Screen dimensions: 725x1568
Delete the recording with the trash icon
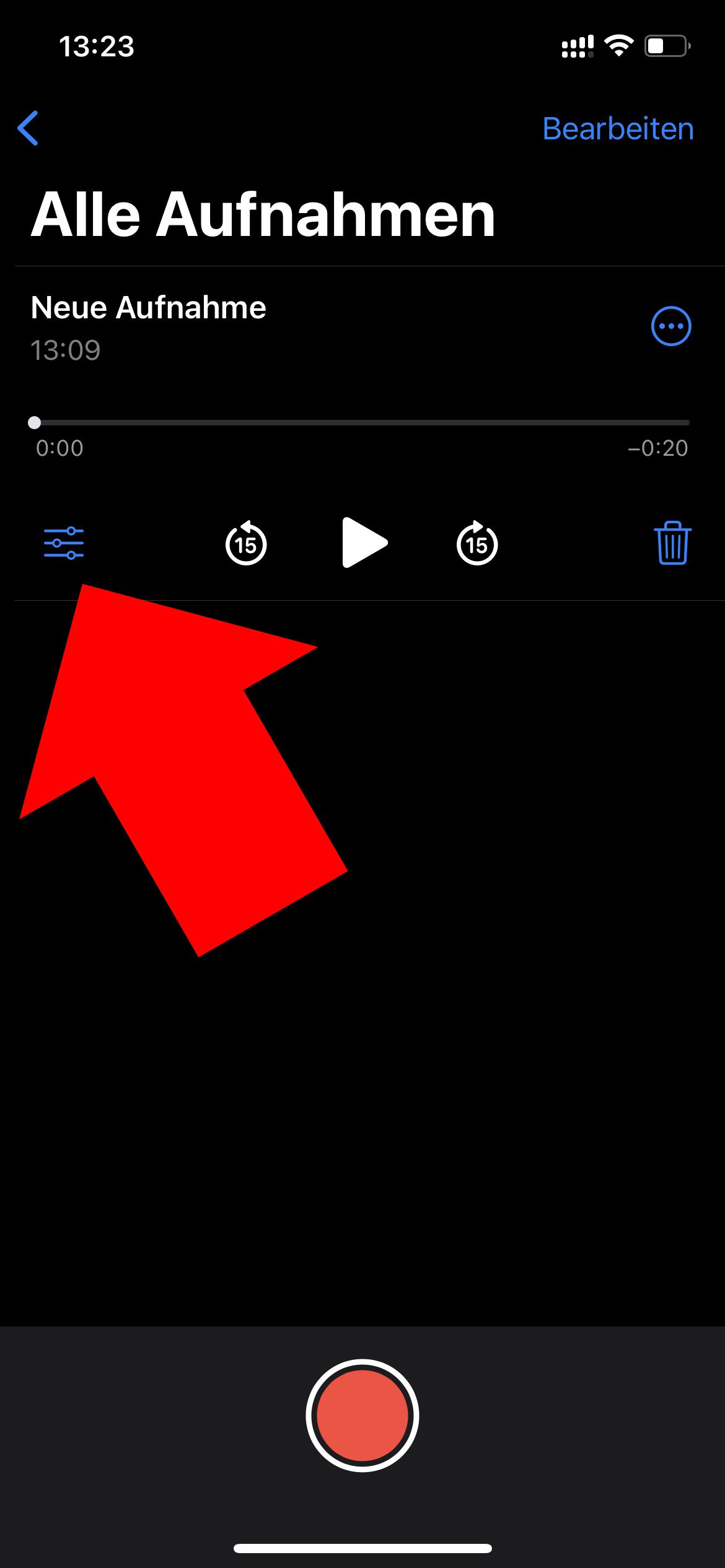pos(672,543)
